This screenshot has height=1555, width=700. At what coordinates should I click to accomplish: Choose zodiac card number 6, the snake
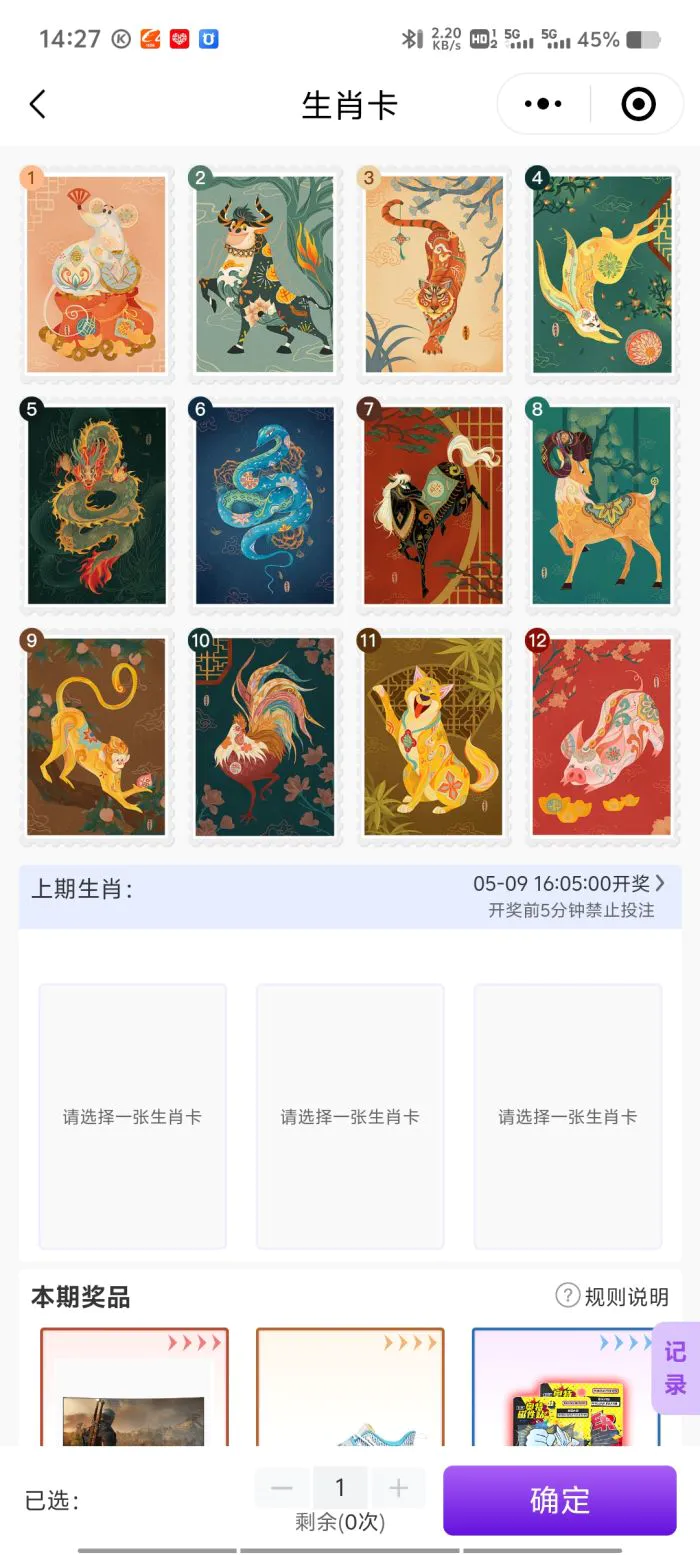[x=265, y=505]
